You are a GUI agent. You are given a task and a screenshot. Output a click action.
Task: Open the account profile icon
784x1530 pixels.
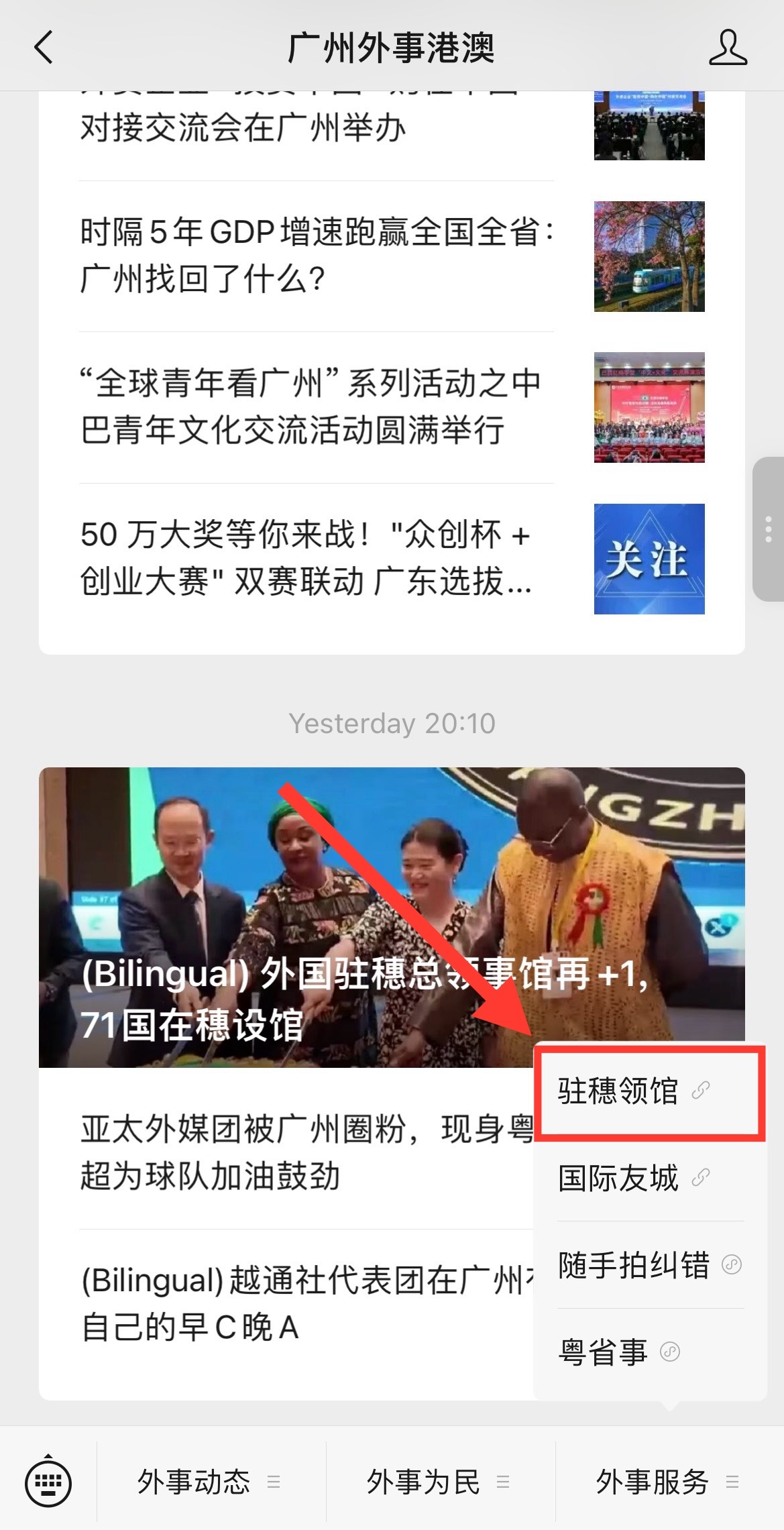(x=728, y=48)
